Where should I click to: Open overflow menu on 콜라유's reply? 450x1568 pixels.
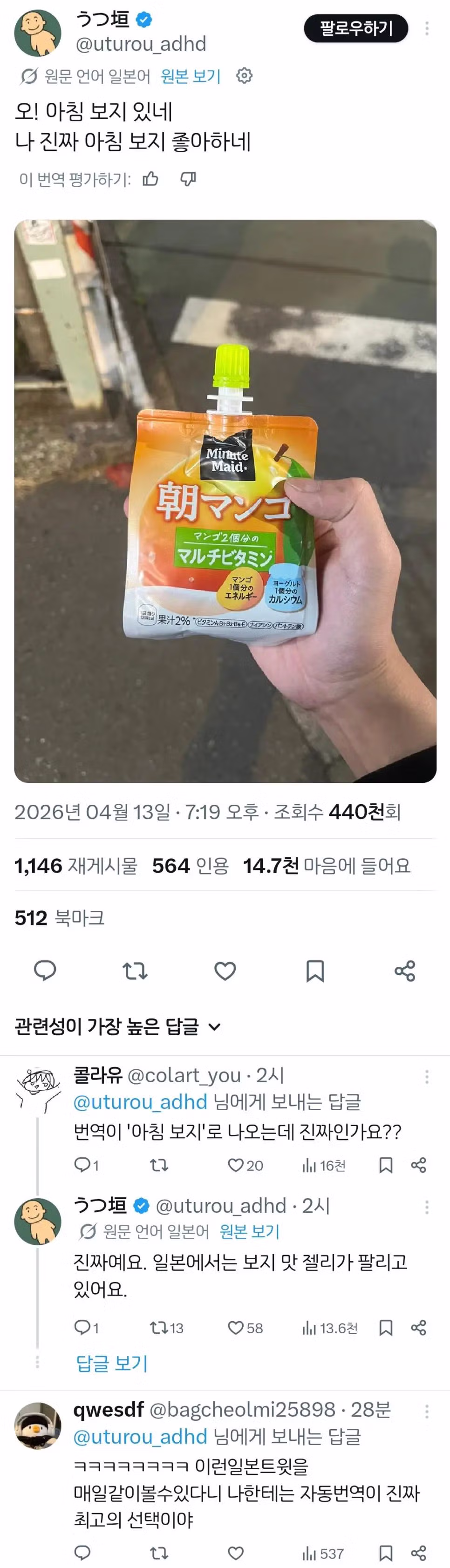click(x=427, y=1077)
